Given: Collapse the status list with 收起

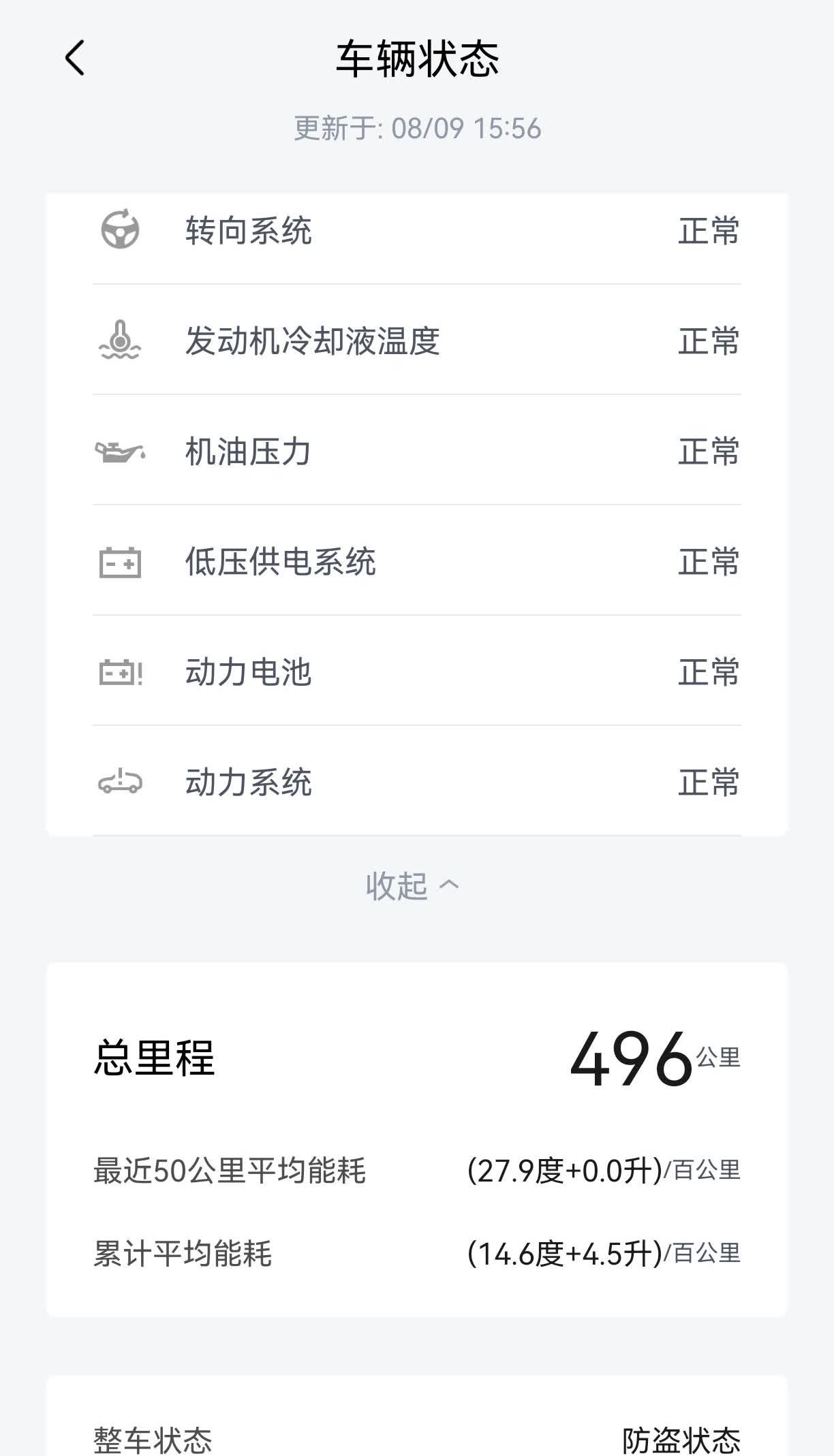Looking at the screenshot, I should click(412, 885).
